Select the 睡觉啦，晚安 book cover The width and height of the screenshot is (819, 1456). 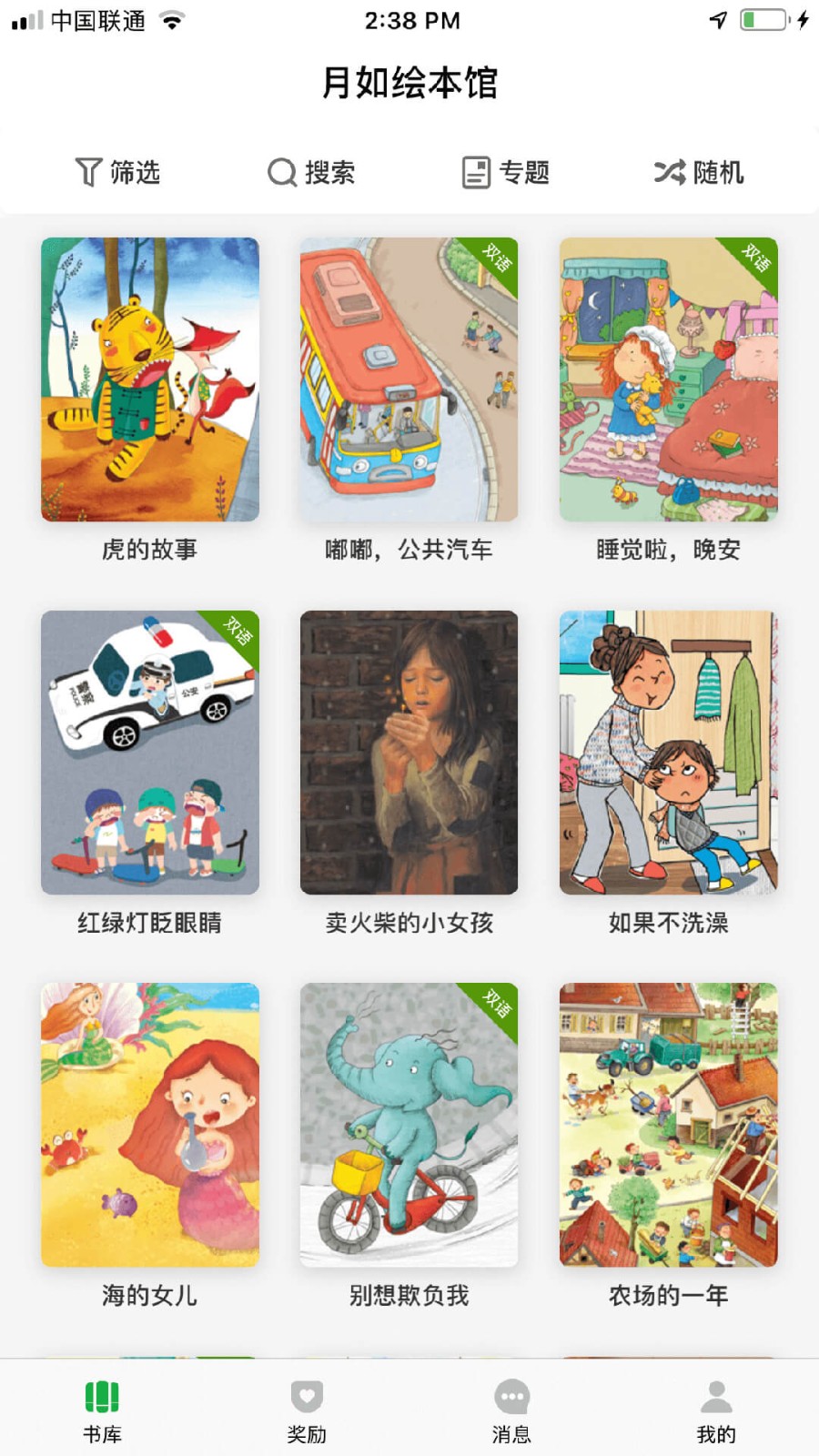point(668,379)
